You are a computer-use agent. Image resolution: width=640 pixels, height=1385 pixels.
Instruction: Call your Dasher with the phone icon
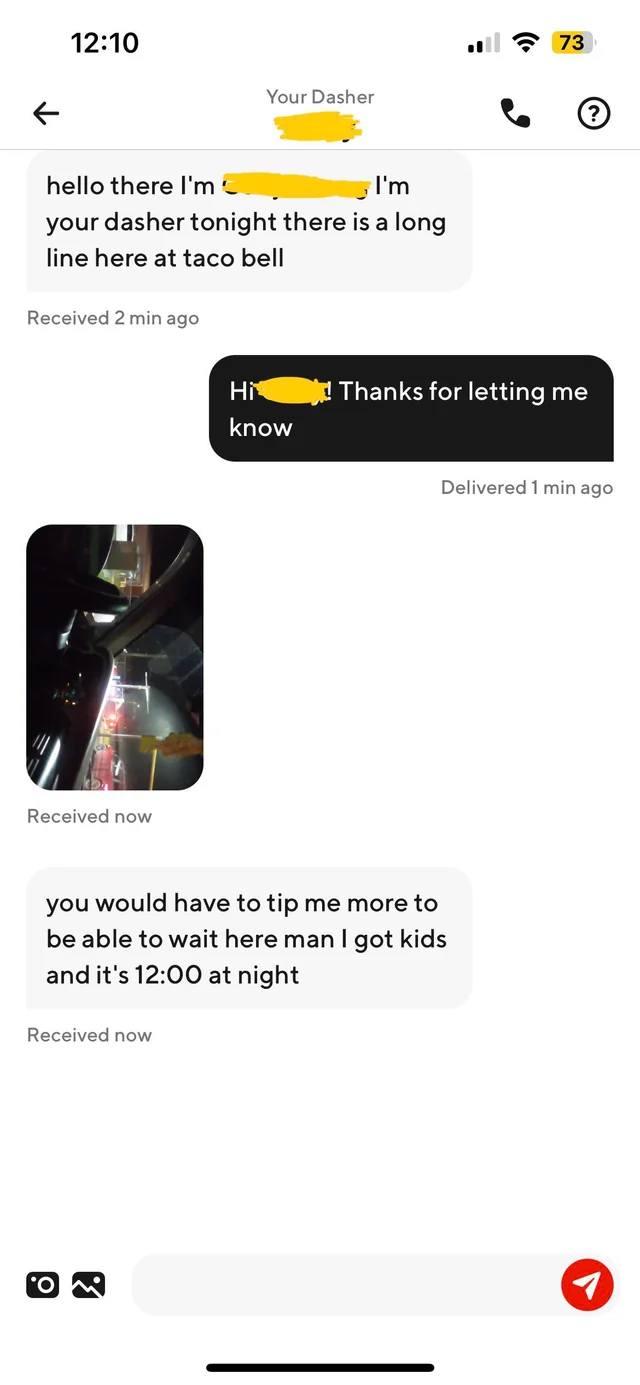tap(515, 114)
